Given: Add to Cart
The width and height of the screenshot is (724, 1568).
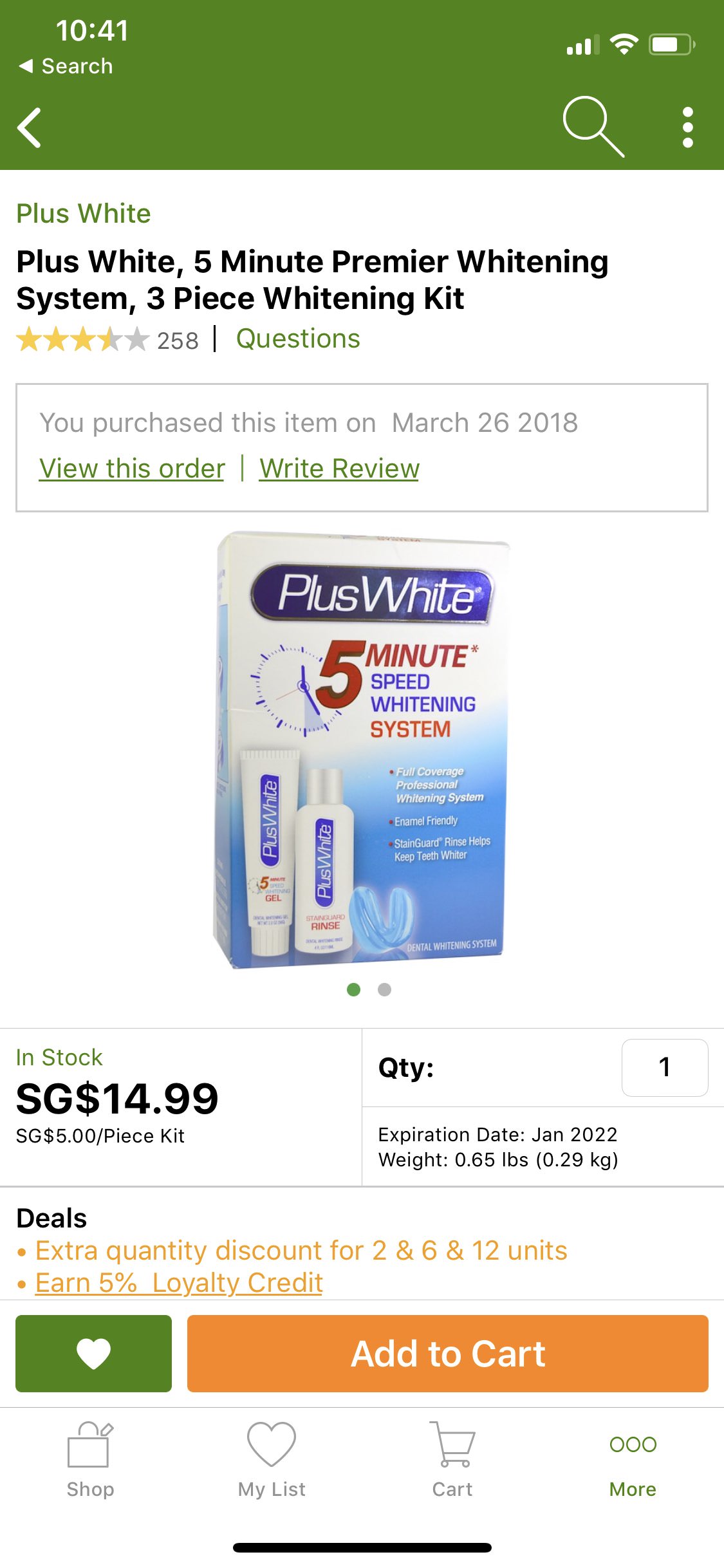Looking at the screenshot, I should [x=447, y=1353].
